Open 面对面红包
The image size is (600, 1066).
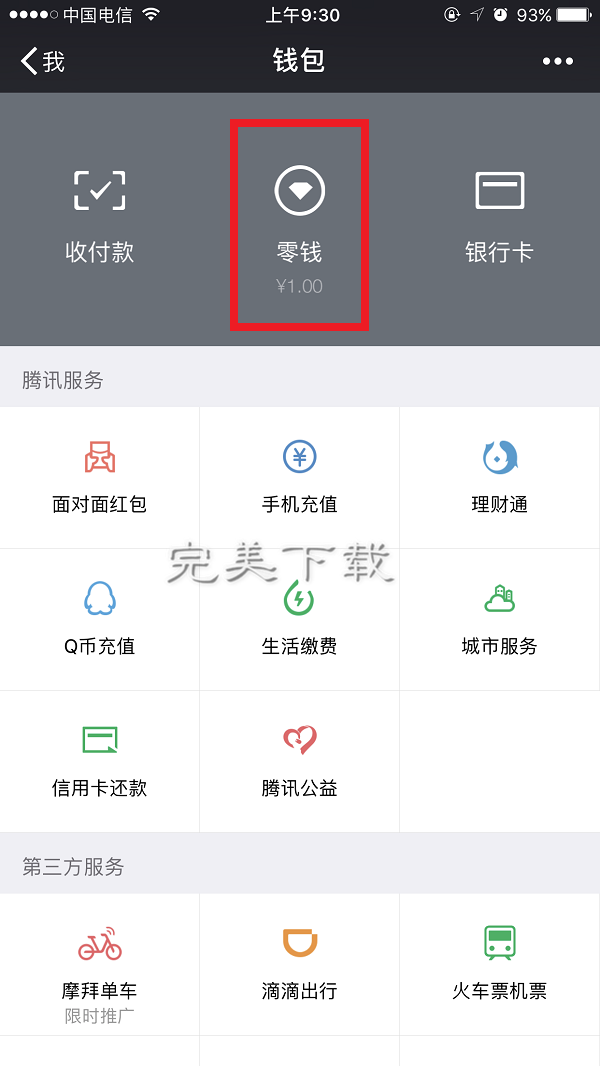coord(99,477)
